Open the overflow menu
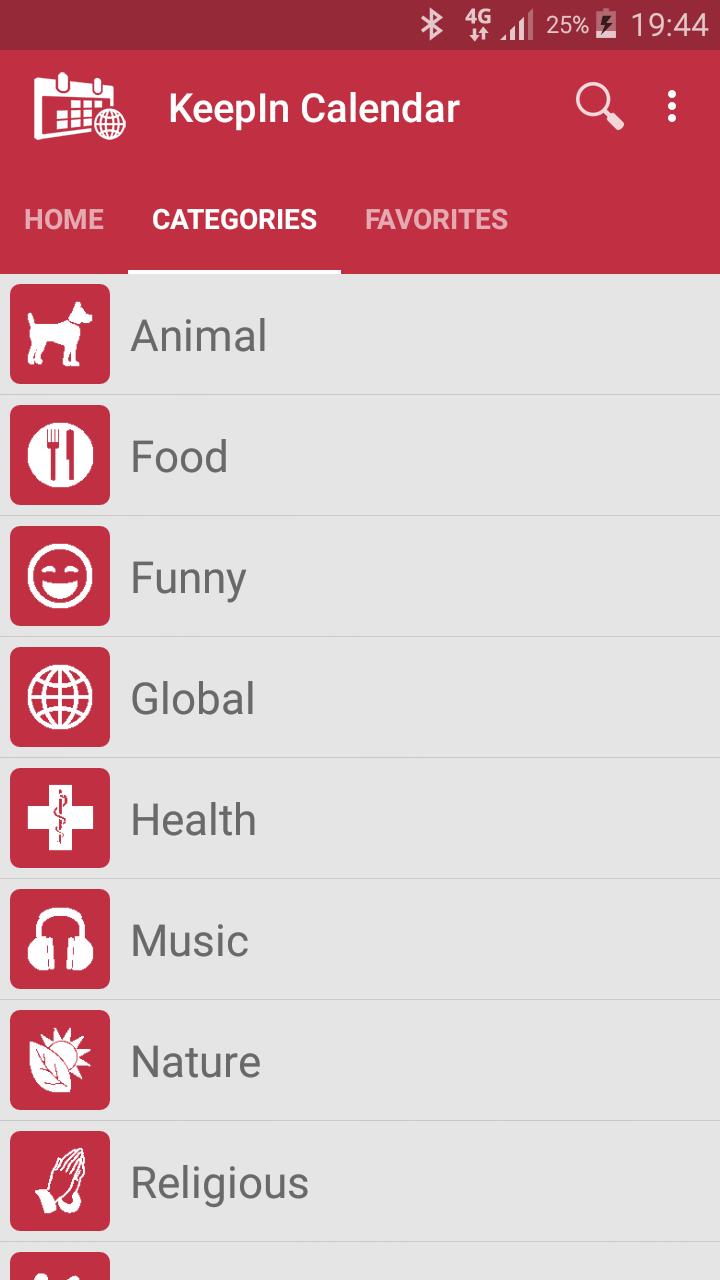Screen dimensions: 720x1280 coord(672,106)
